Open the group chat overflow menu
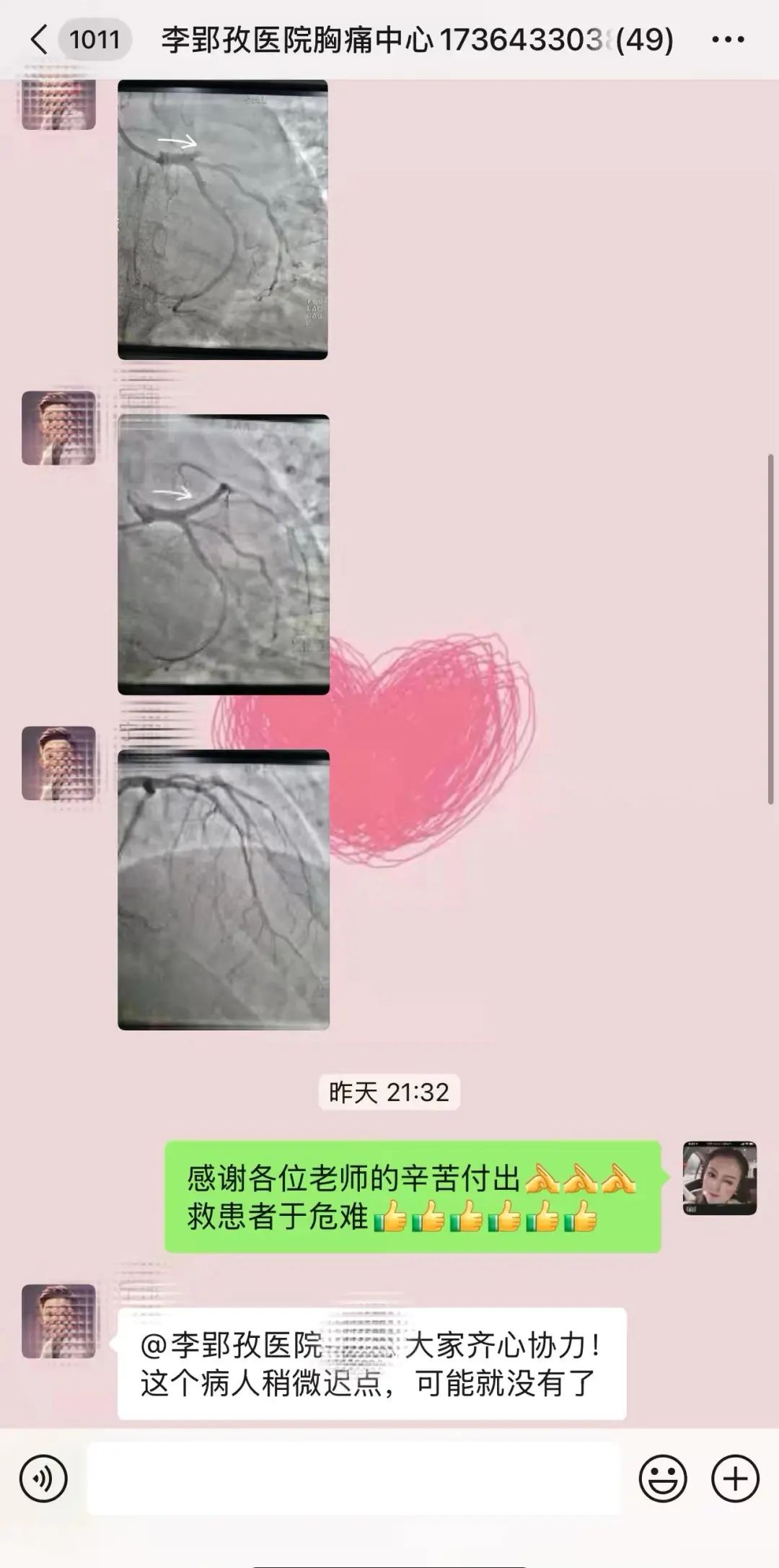 pyautogui.click(x=727, y=40)
